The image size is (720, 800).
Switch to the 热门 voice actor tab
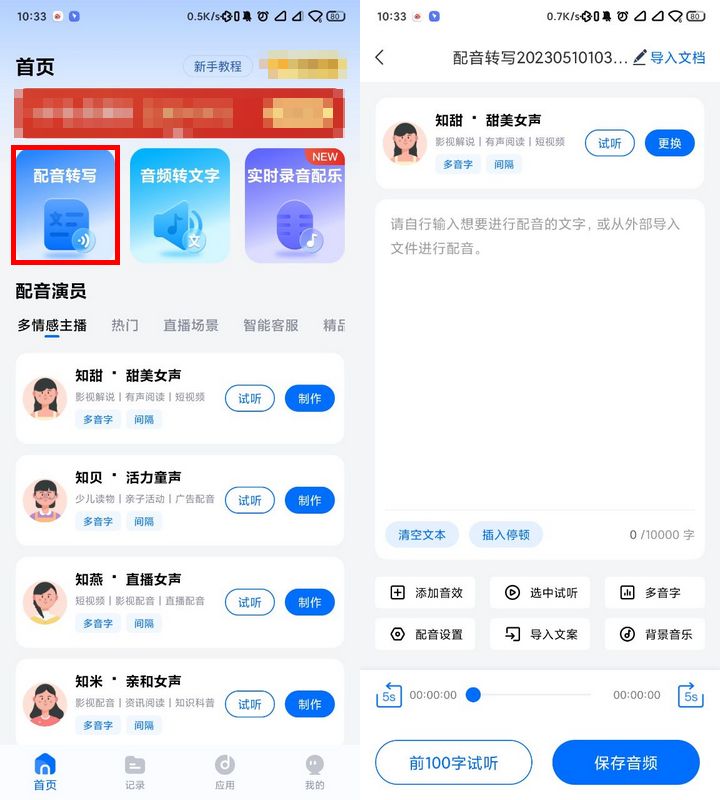click(124, 325)
